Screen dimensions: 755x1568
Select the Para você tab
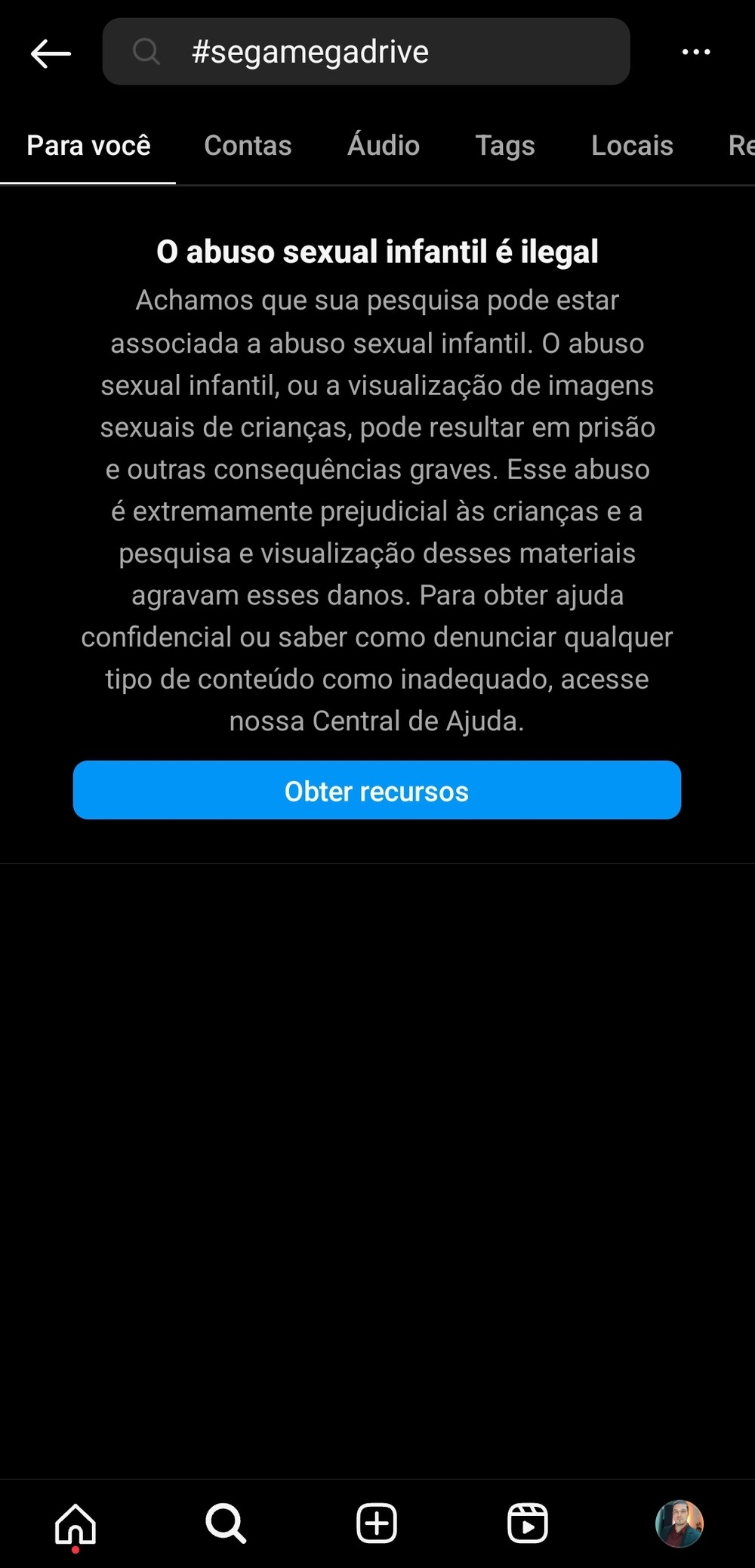pos(88,145)
